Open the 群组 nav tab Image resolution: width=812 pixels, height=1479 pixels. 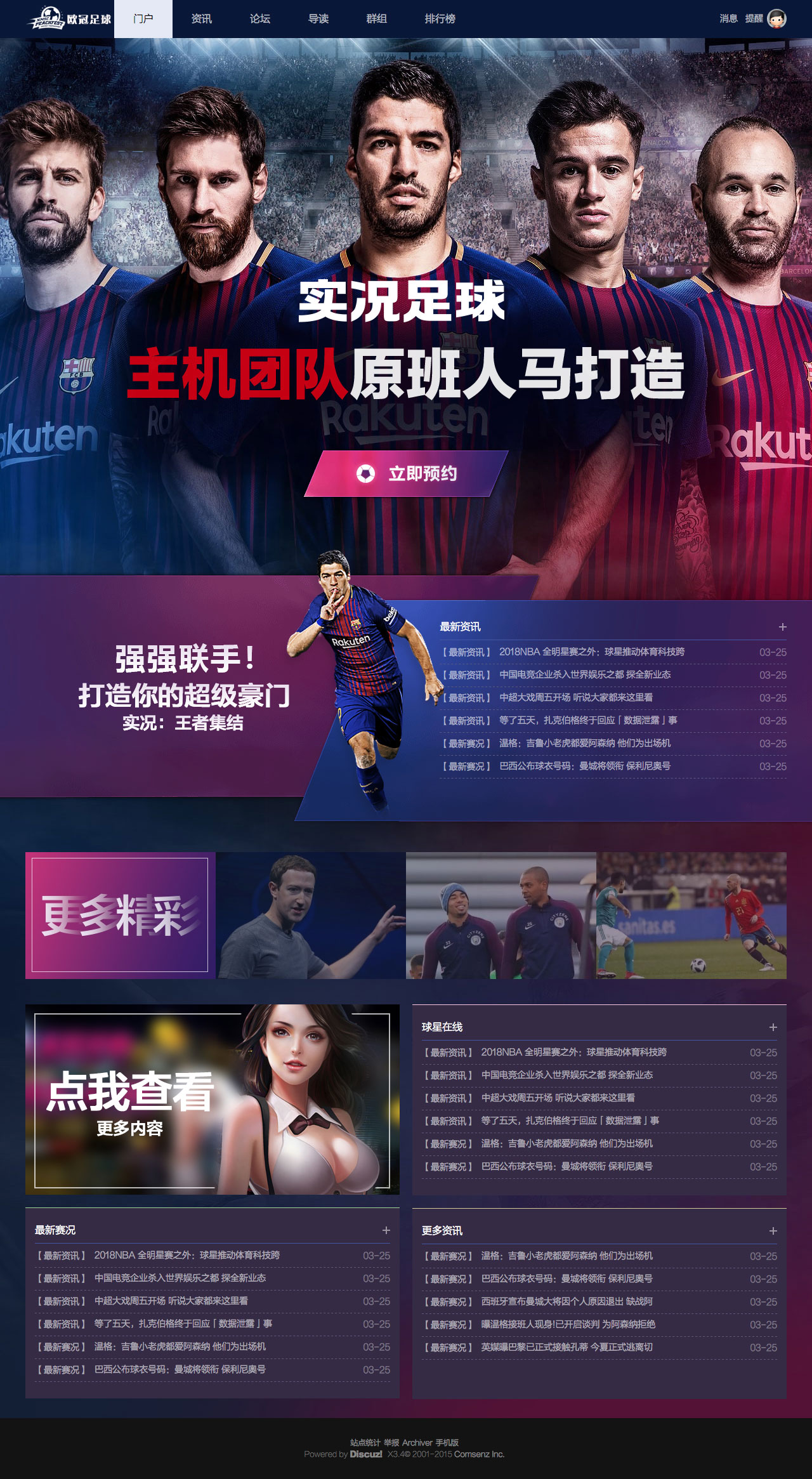(377, 19)
